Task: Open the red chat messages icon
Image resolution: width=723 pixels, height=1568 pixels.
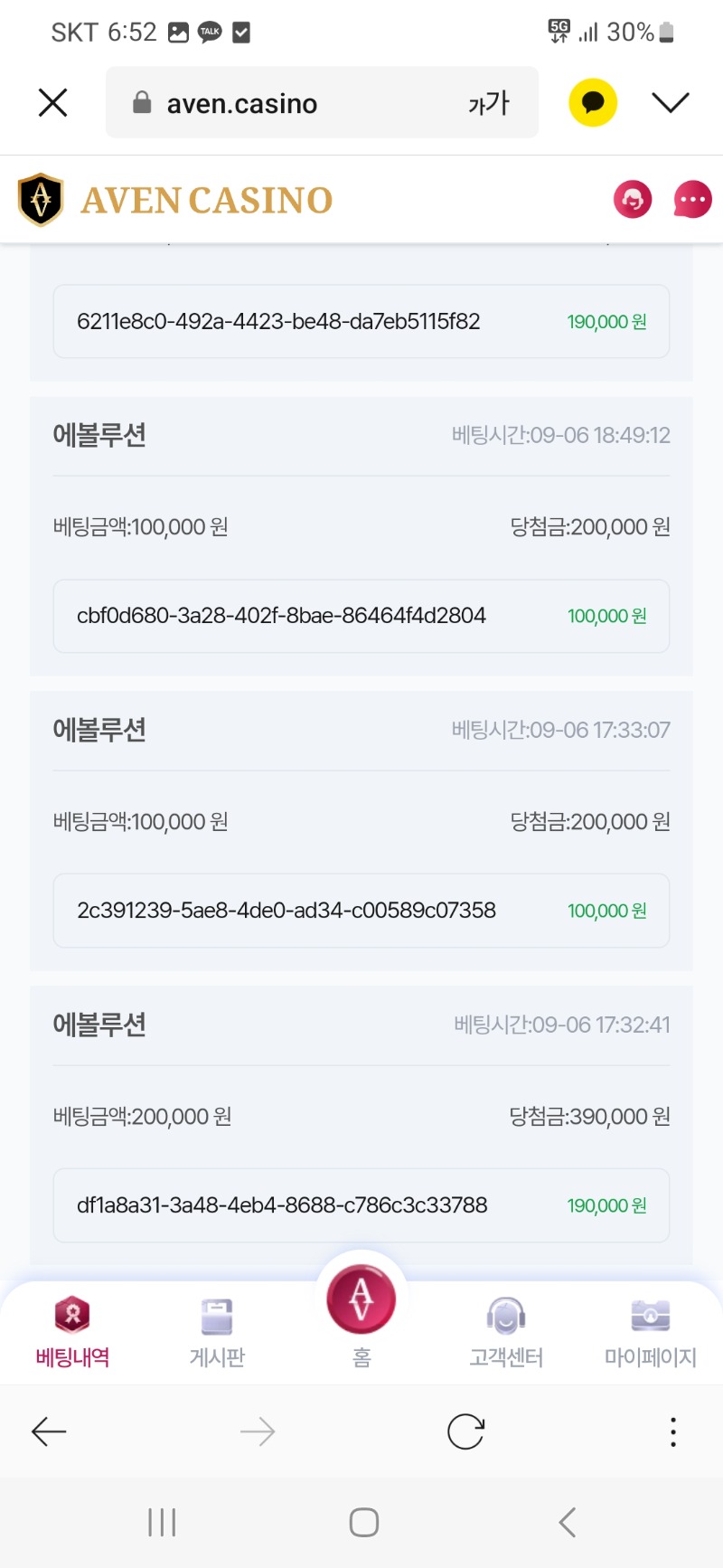Action: [692, 199]
